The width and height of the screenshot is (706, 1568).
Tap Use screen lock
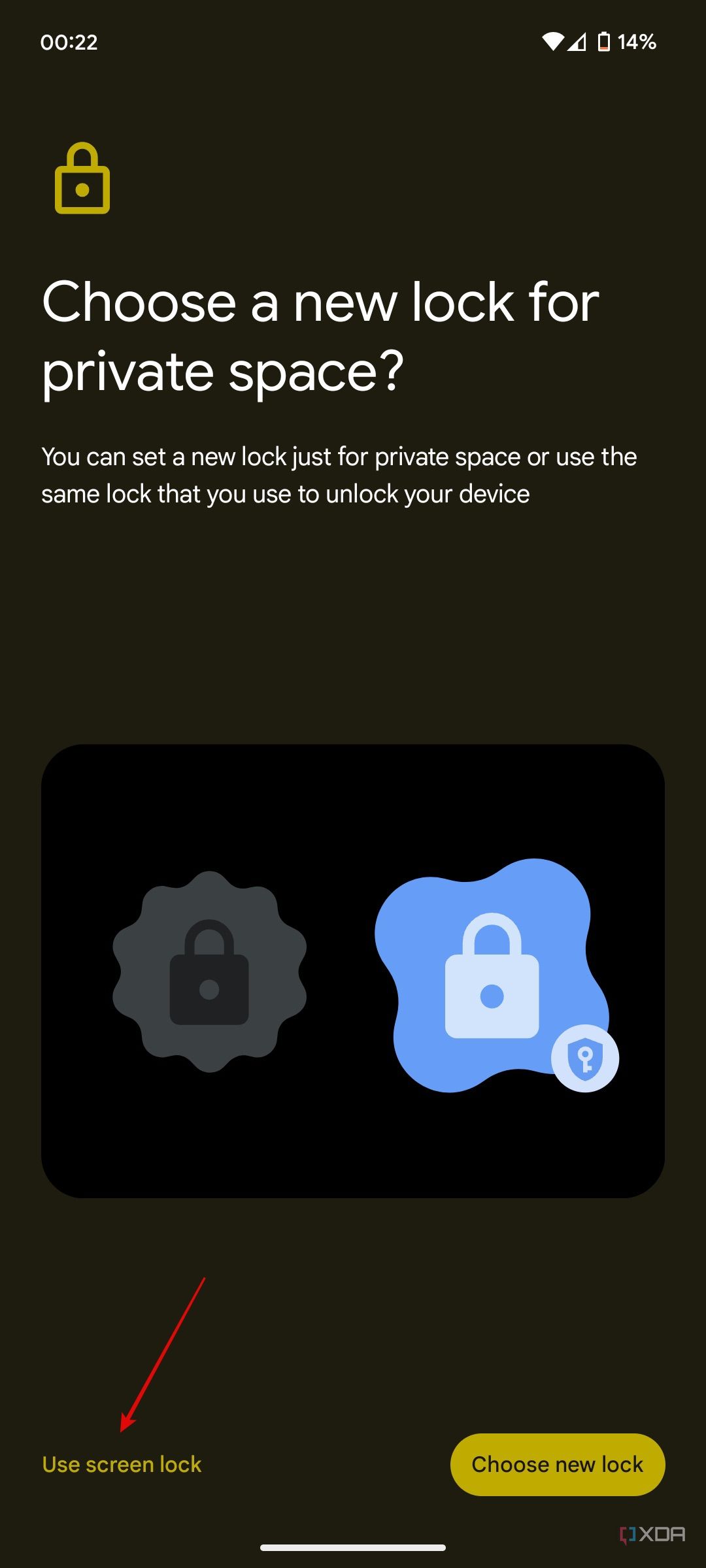pos(122,1463)
